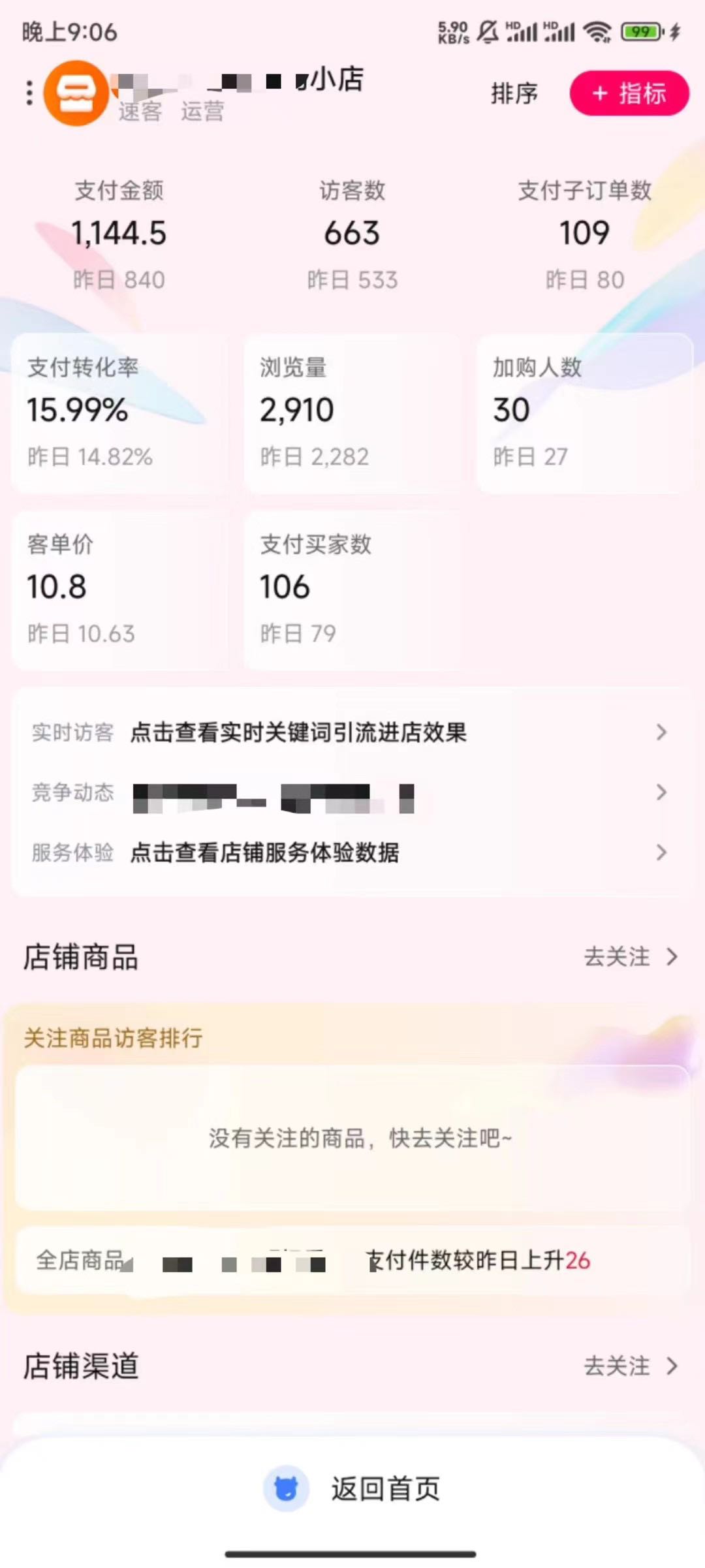This screenshot has height=1568, width=705.
Task: Tap 去关注 next to 店铺渠道
Action: [x=629, y=1366]
